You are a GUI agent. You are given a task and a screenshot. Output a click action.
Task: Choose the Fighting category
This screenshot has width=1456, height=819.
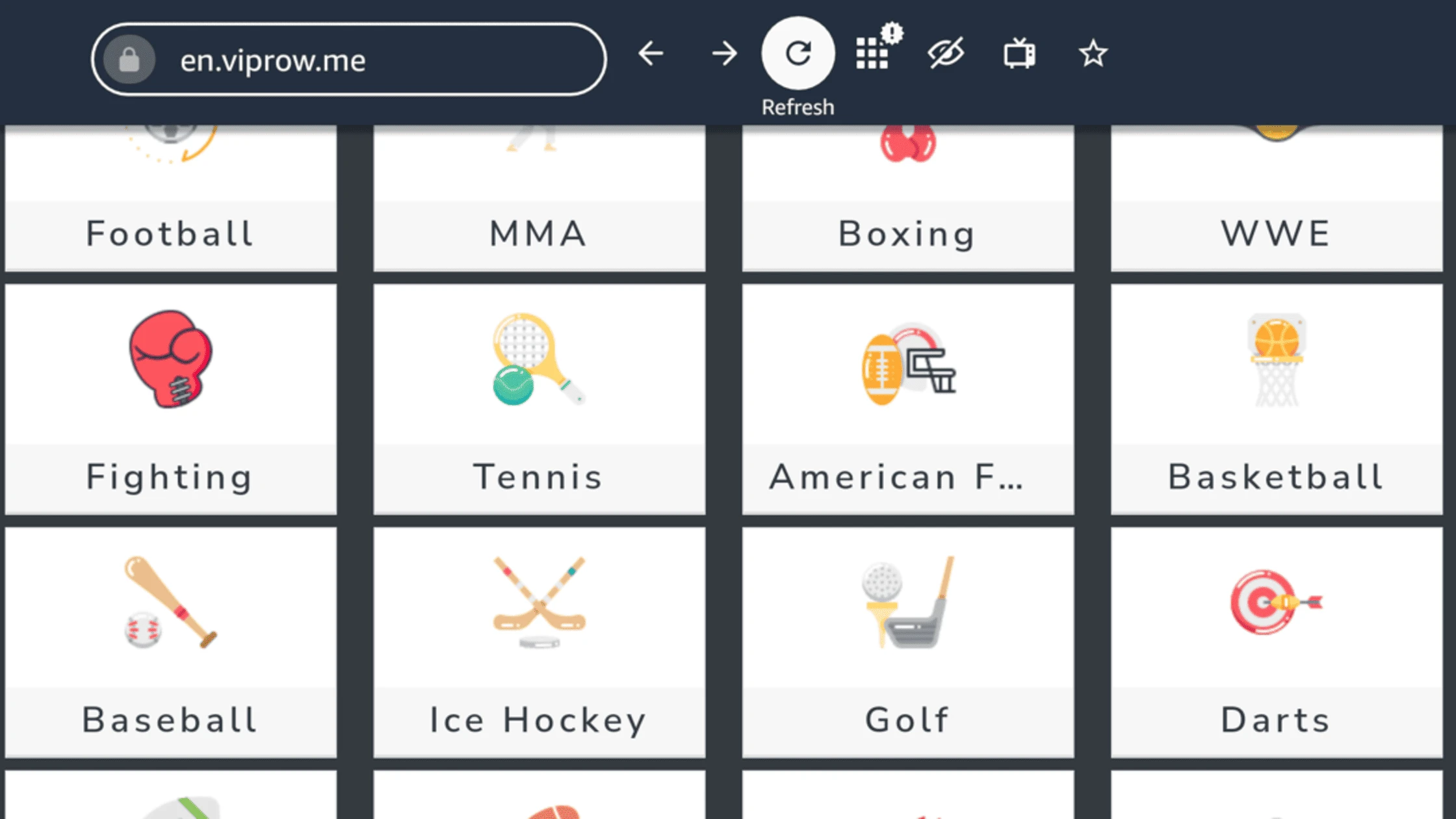pos(170,398)
